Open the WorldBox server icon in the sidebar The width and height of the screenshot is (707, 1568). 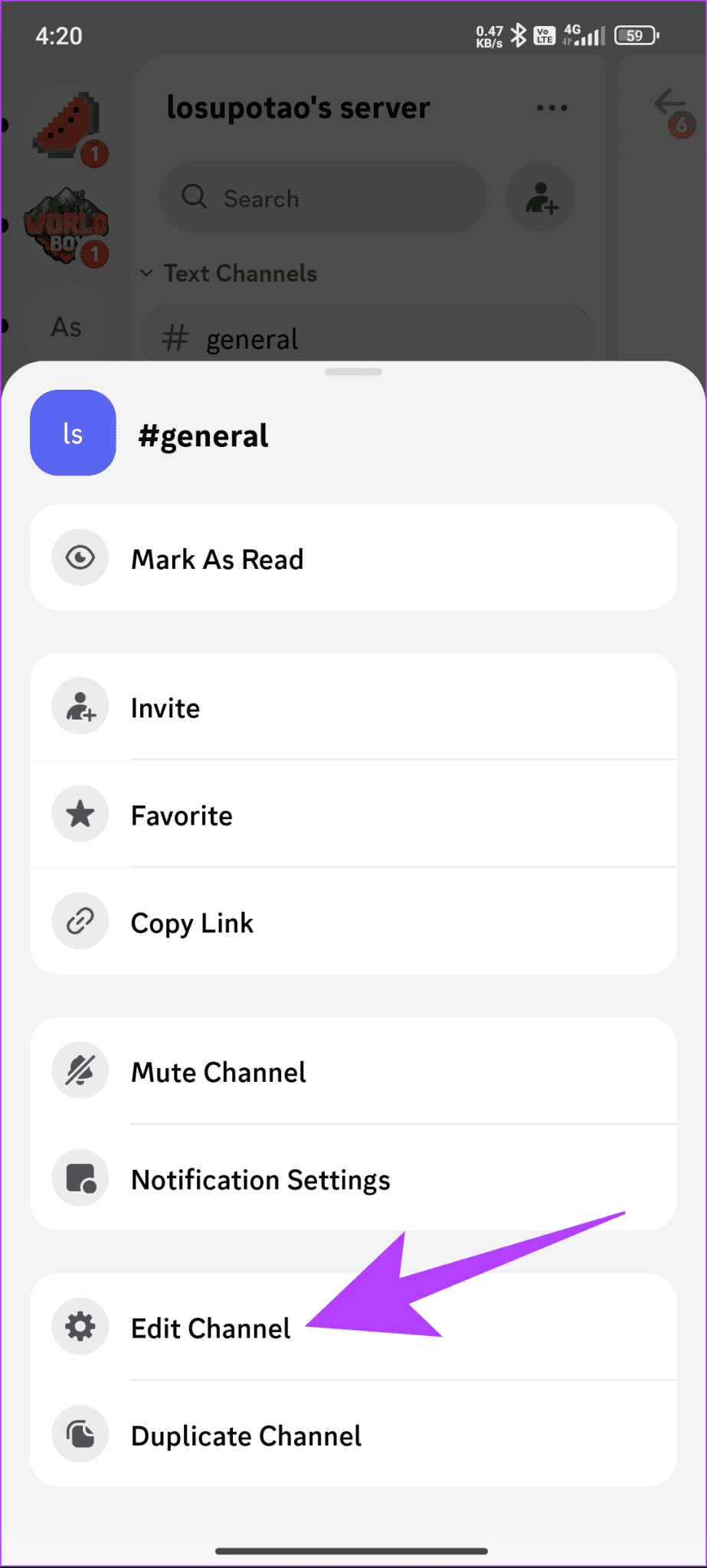click(x=65, y=226)
